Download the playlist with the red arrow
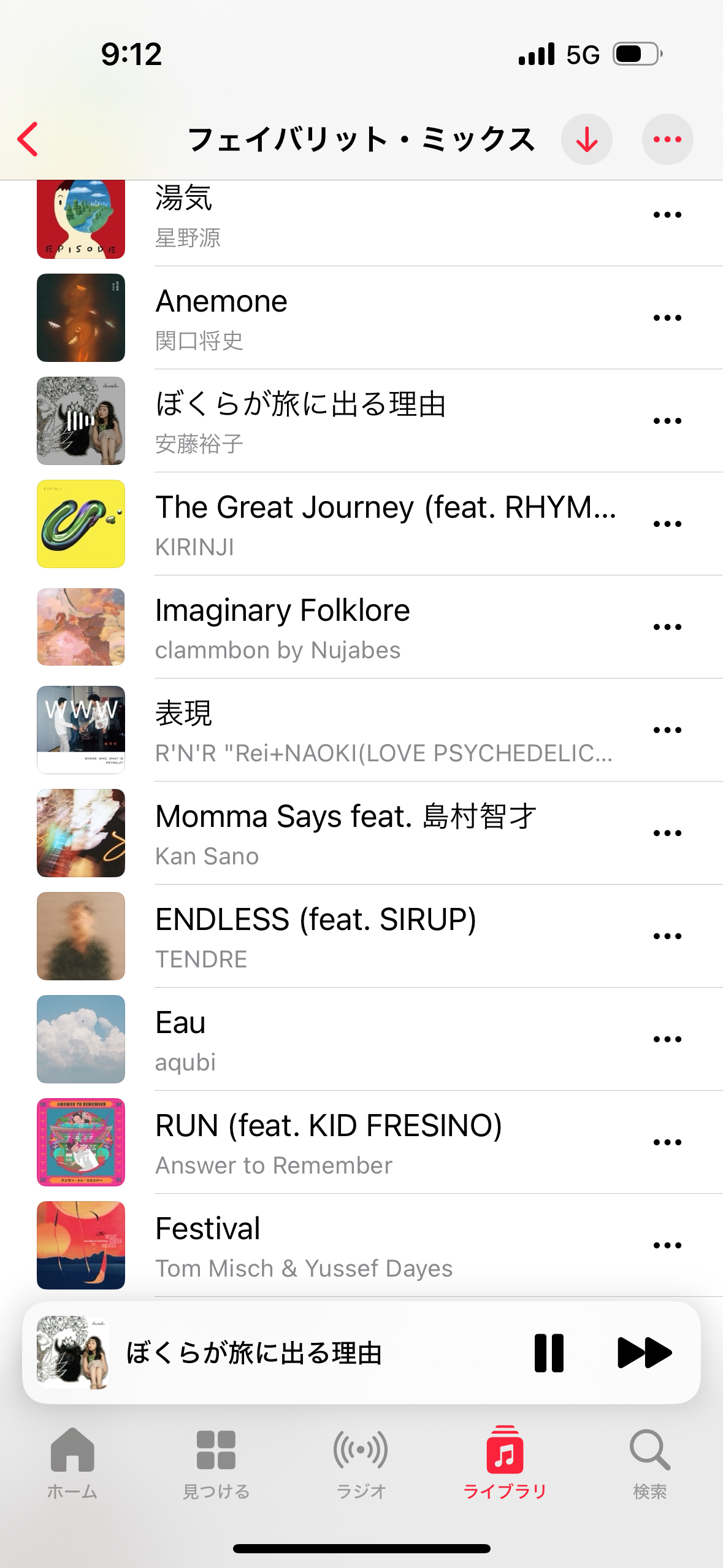Viewport: 723px width, 1568px height. pyautogui.click(x=586, y=139)
